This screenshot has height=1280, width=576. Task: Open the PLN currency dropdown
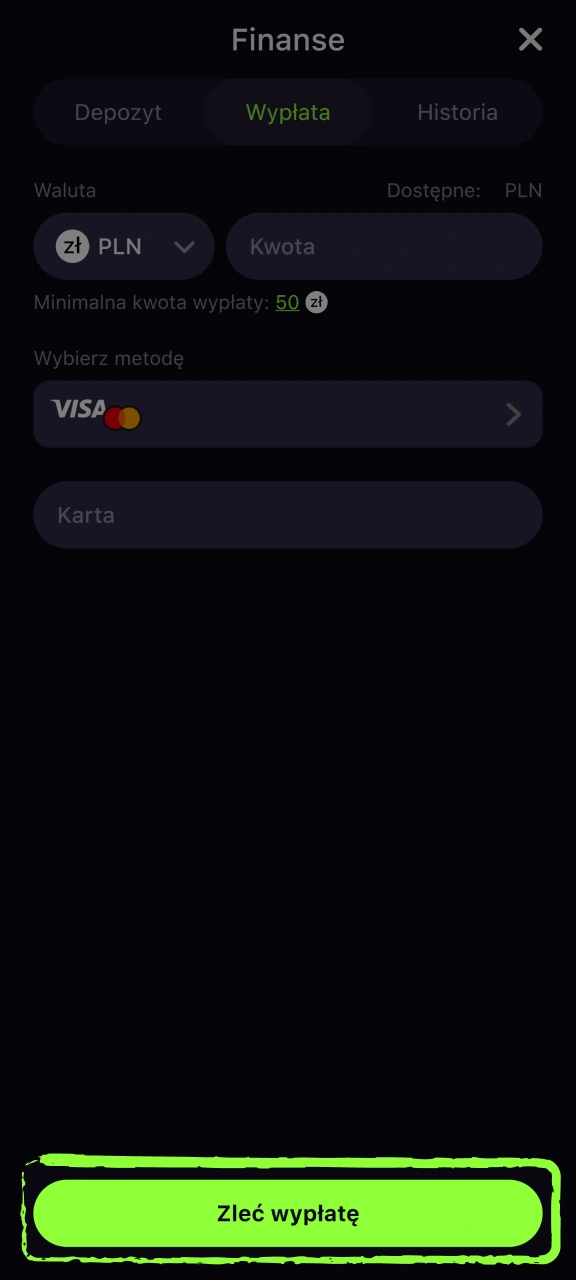coord(124,246)
